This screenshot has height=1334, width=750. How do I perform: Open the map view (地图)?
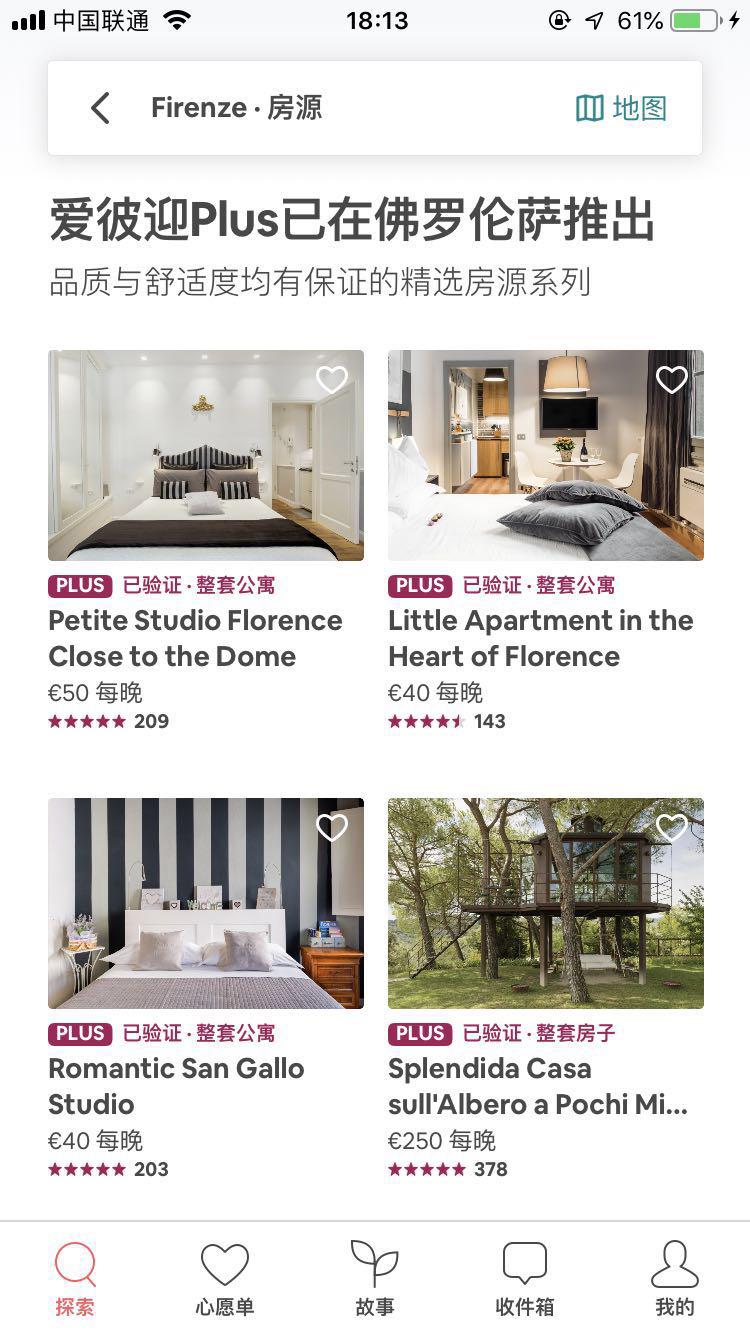coord(621,108)
